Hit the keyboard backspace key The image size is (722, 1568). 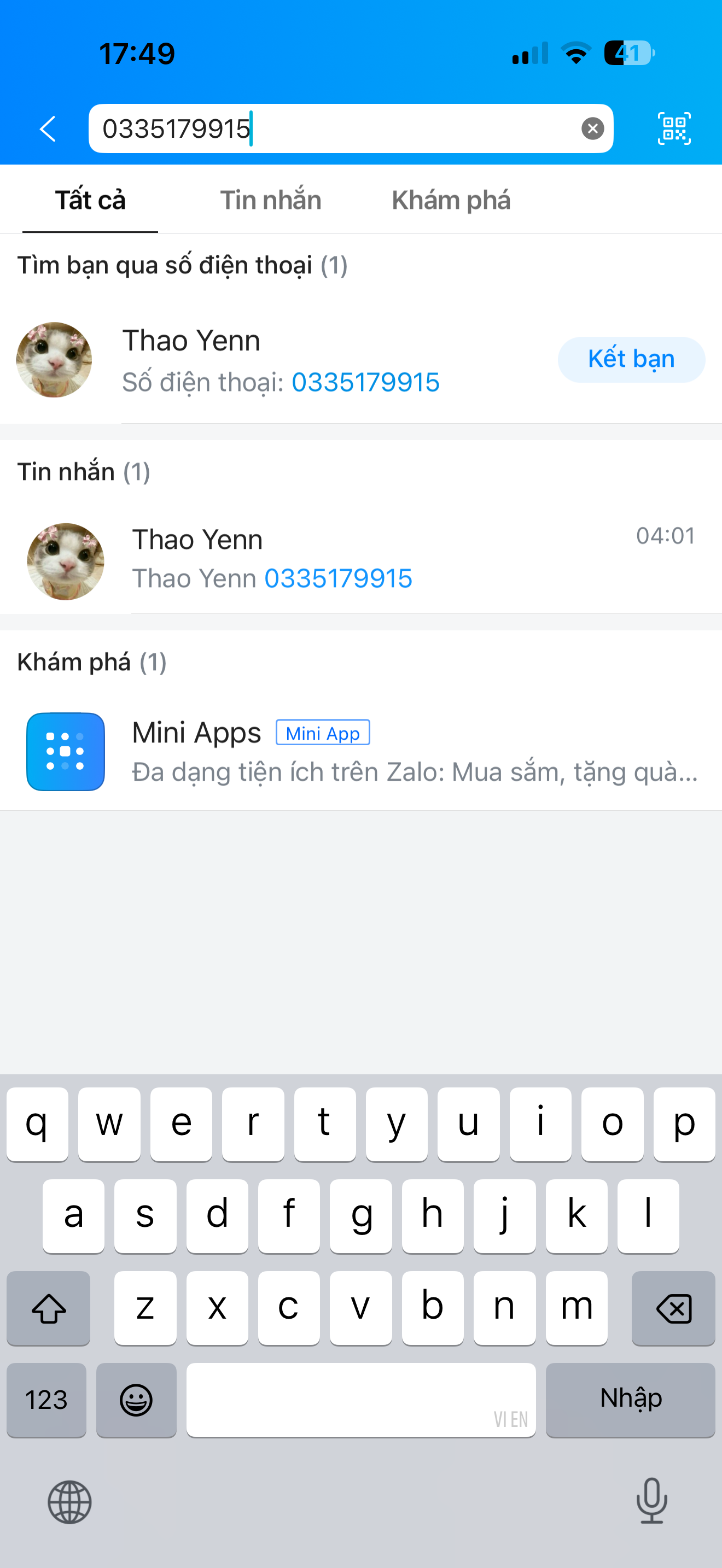click(x=673, y=1307)
